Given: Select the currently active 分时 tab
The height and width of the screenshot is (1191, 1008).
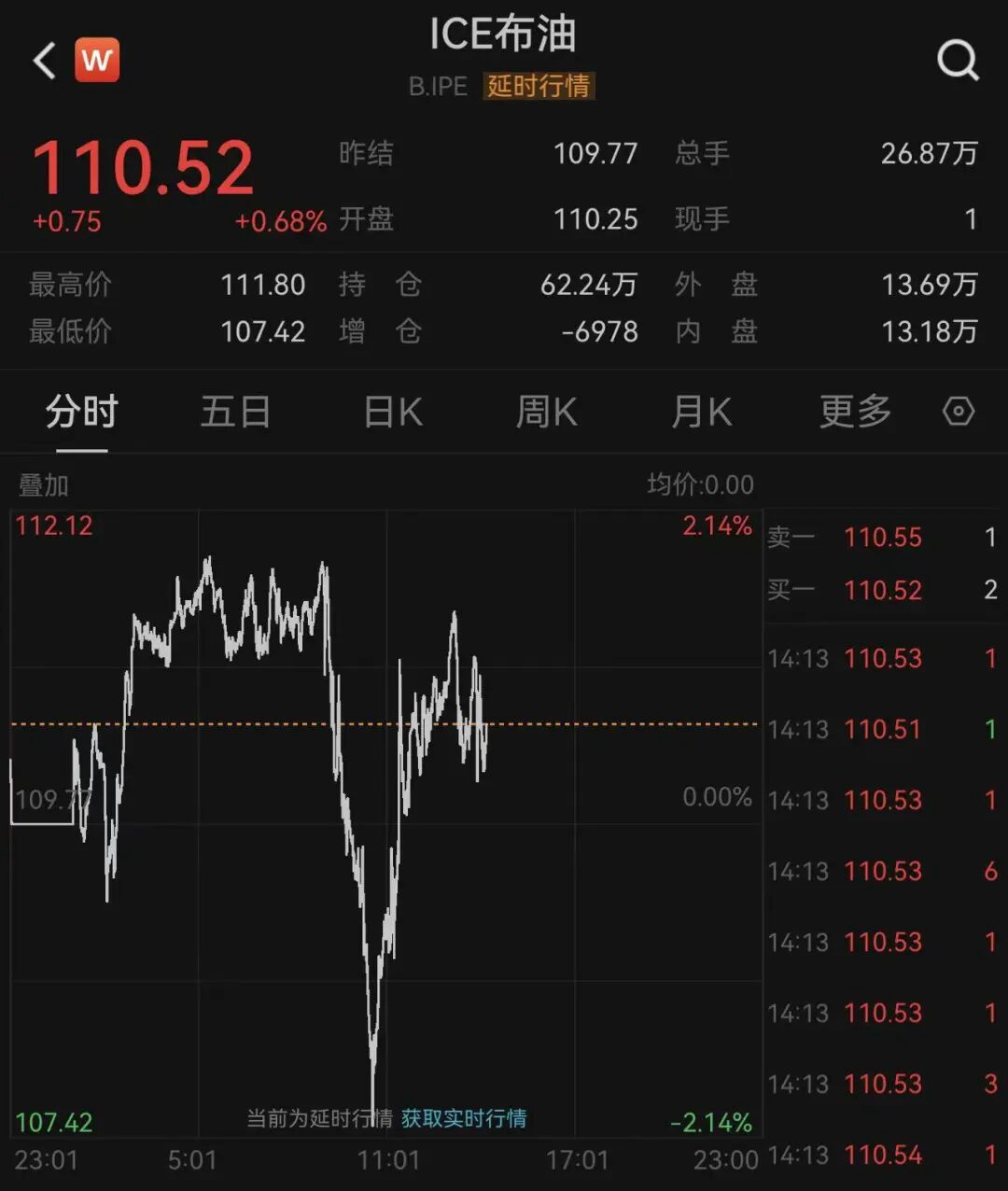Looking at the screenshot, I should point(80,412).
